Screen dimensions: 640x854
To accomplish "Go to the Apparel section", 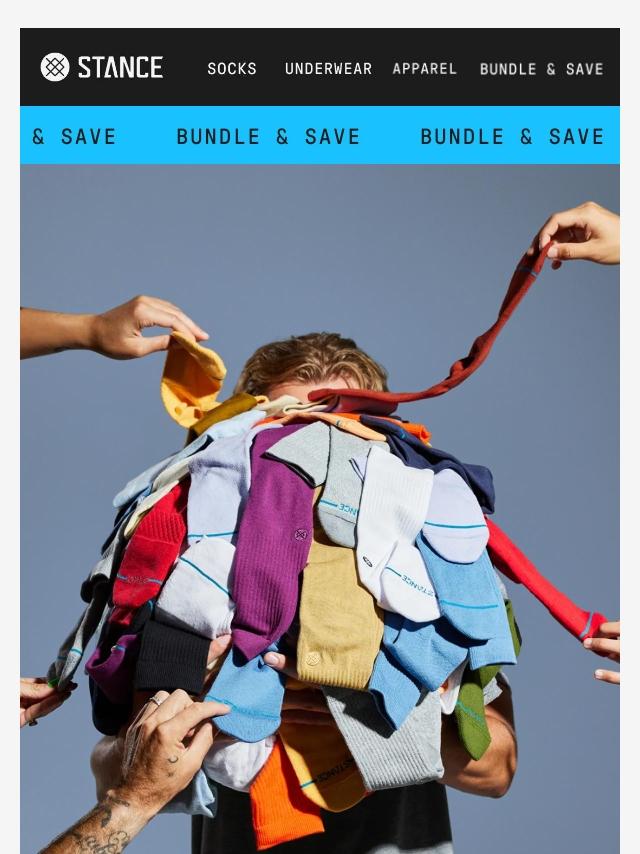I will point(424,68).
